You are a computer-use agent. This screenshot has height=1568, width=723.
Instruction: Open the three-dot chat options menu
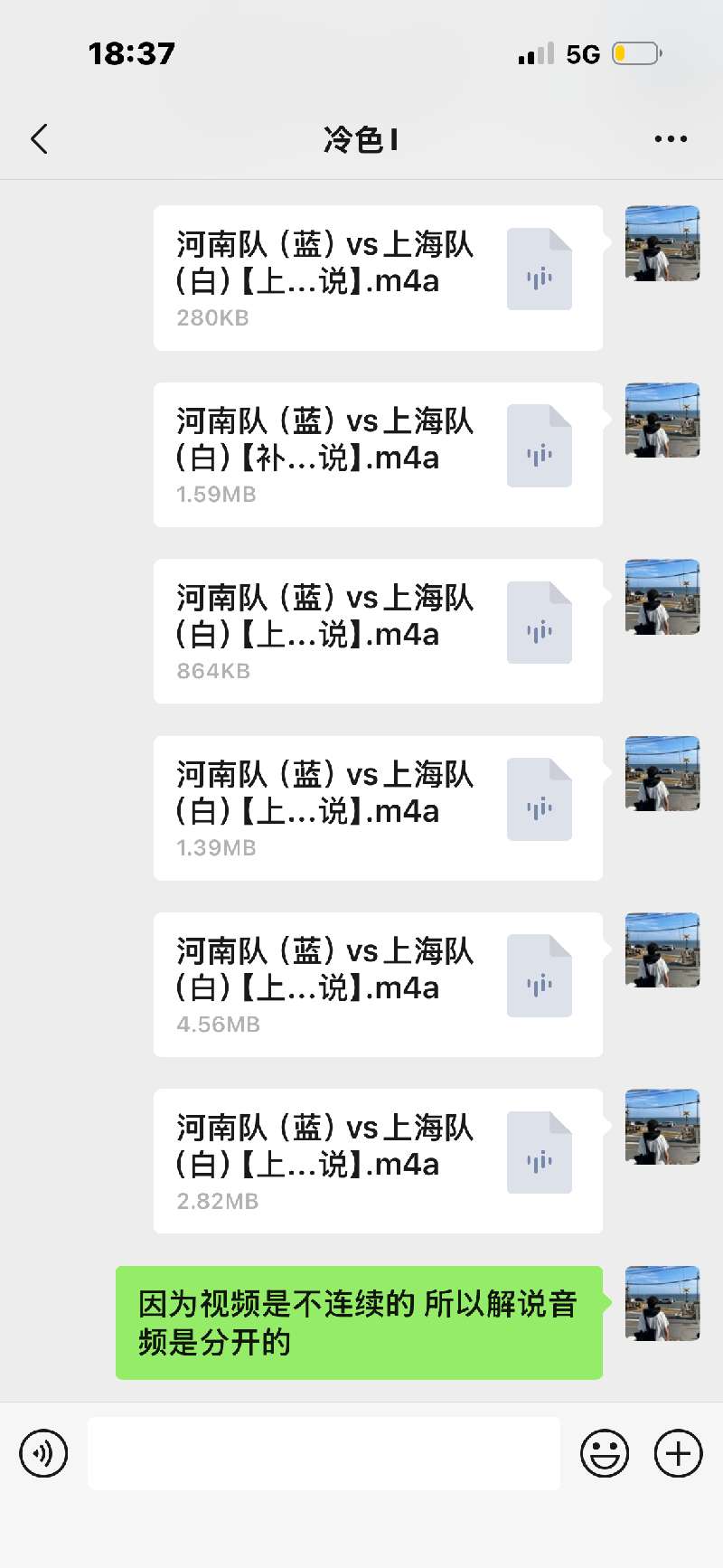(671, 139)
